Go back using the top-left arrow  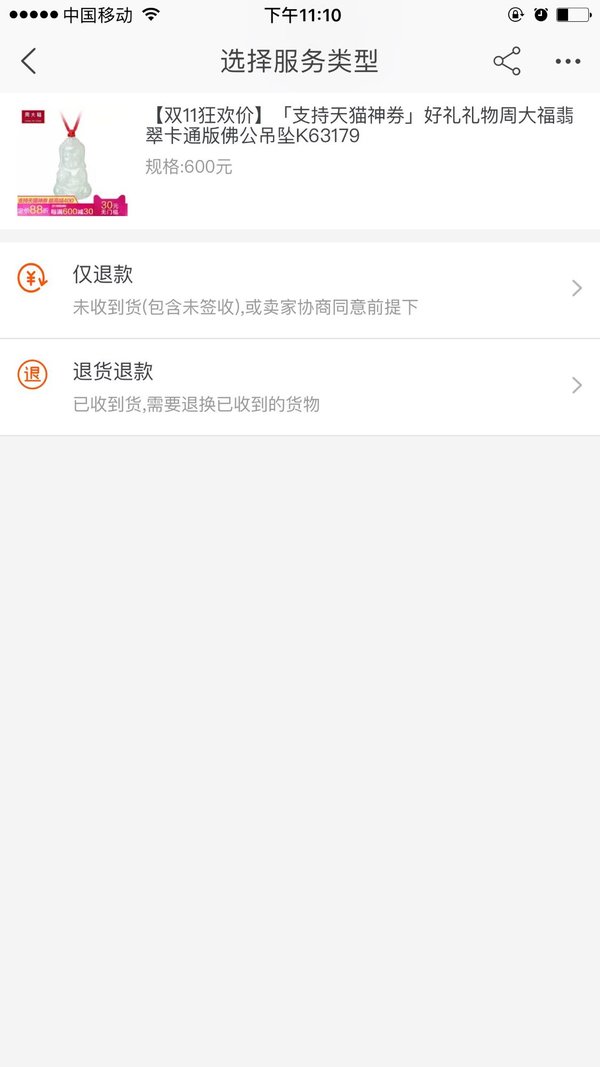pos(29,61)
